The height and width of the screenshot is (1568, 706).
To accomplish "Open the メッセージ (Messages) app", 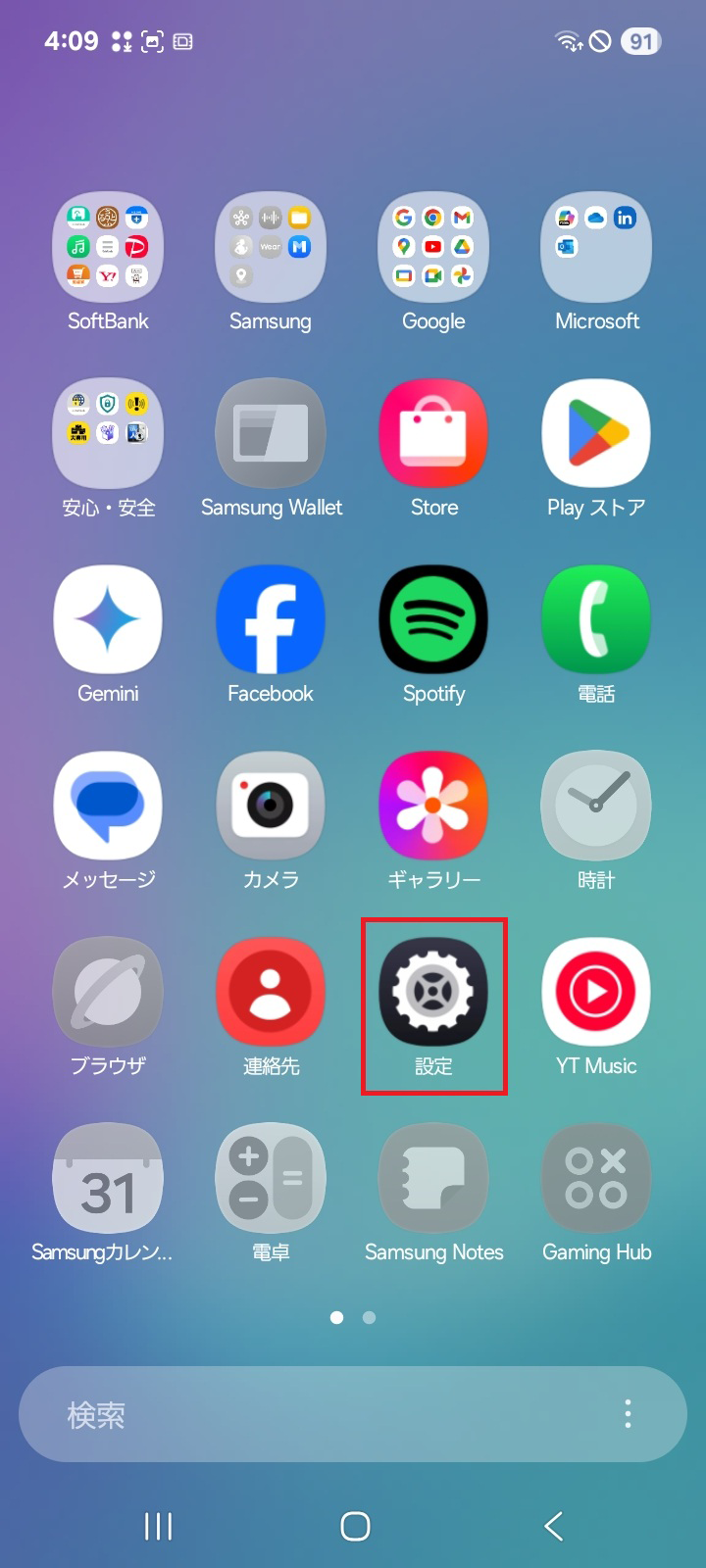I will click(x=108, y=806).
